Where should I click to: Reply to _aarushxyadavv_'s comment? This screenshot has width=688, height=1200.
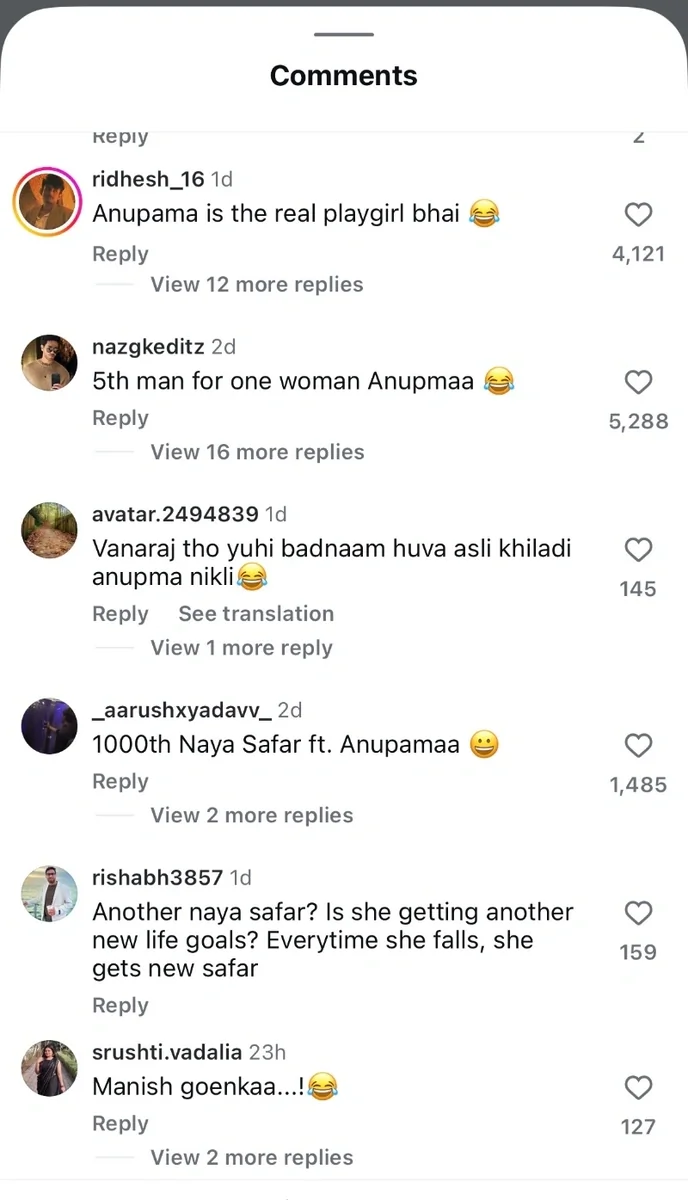coord(120,781)
